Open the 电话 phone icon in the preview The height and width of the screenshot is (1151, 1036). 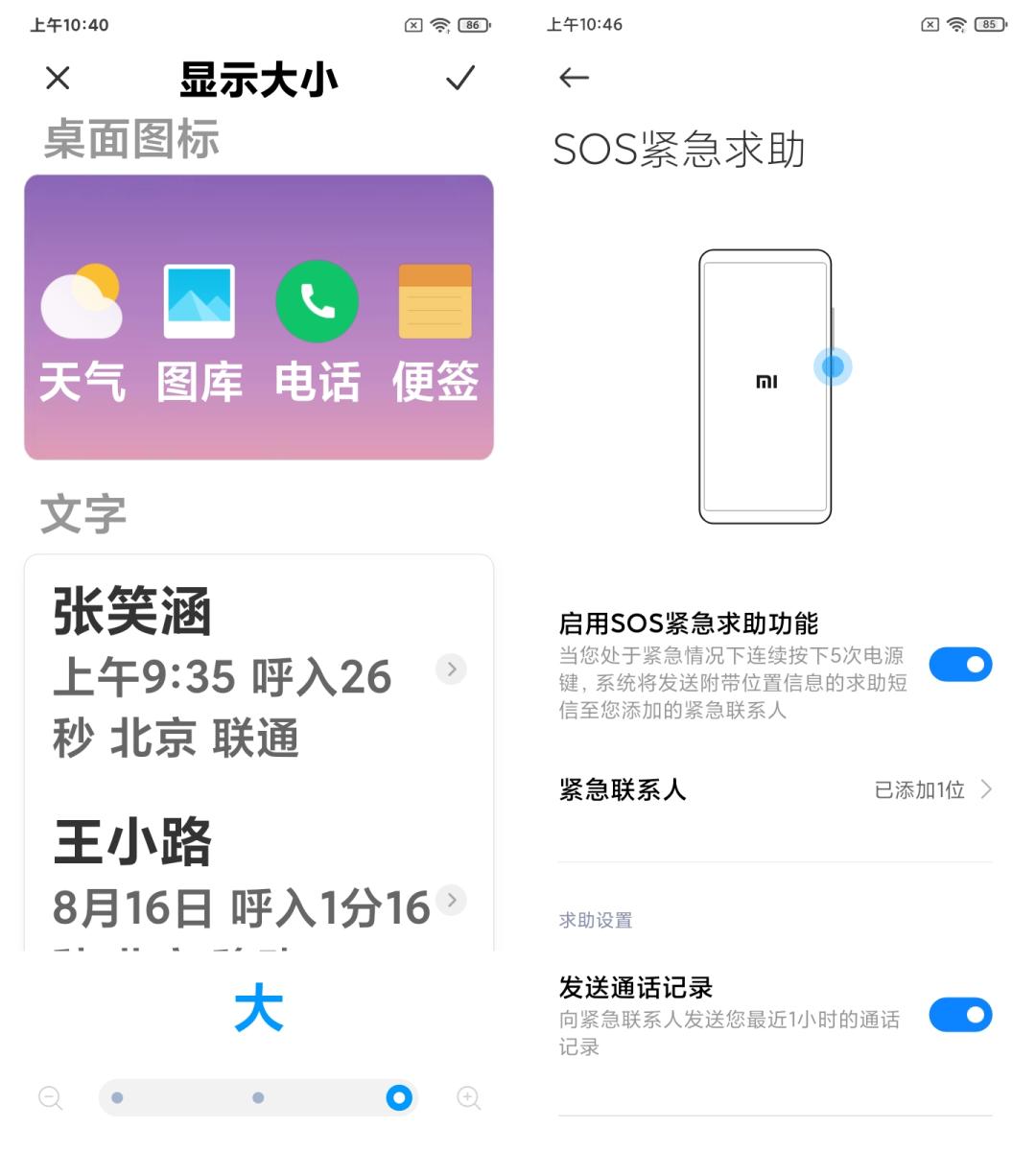pos(317,302)
